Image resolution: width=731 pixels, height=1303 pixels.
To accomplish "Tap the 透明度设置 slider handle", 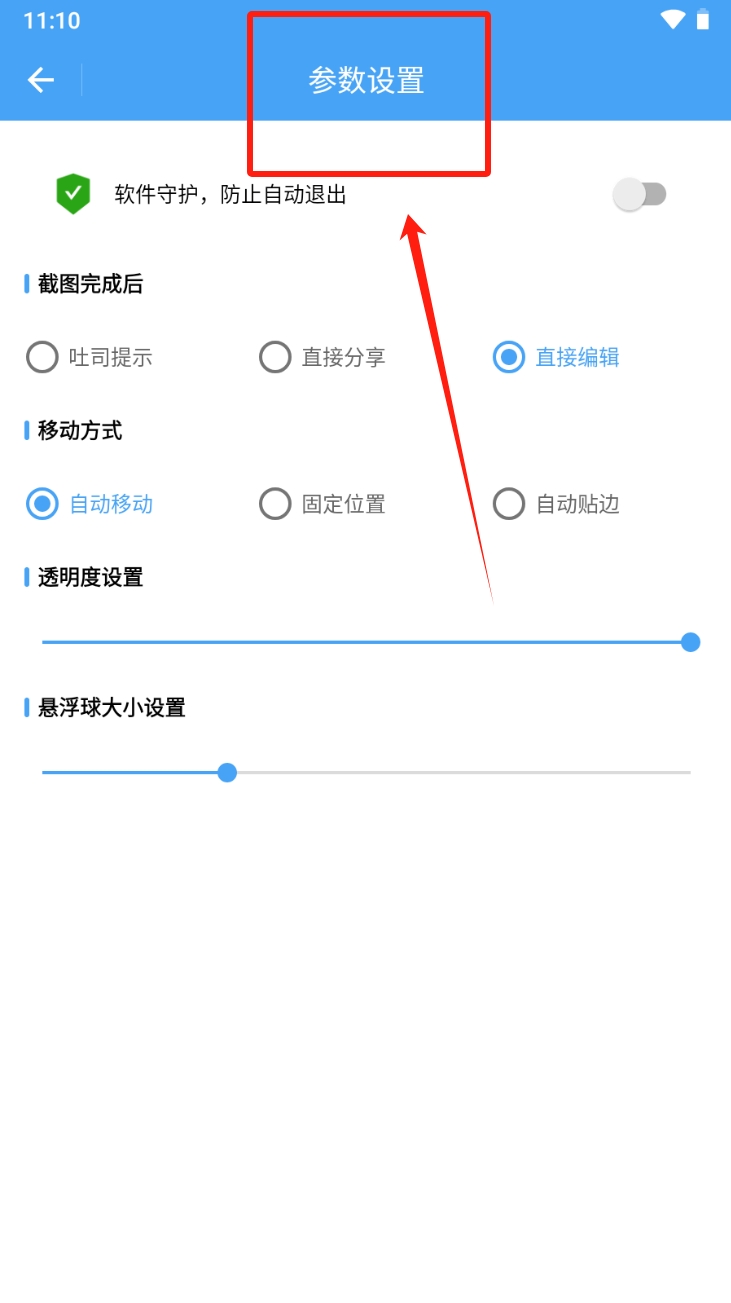I will [x=690, y=642].
